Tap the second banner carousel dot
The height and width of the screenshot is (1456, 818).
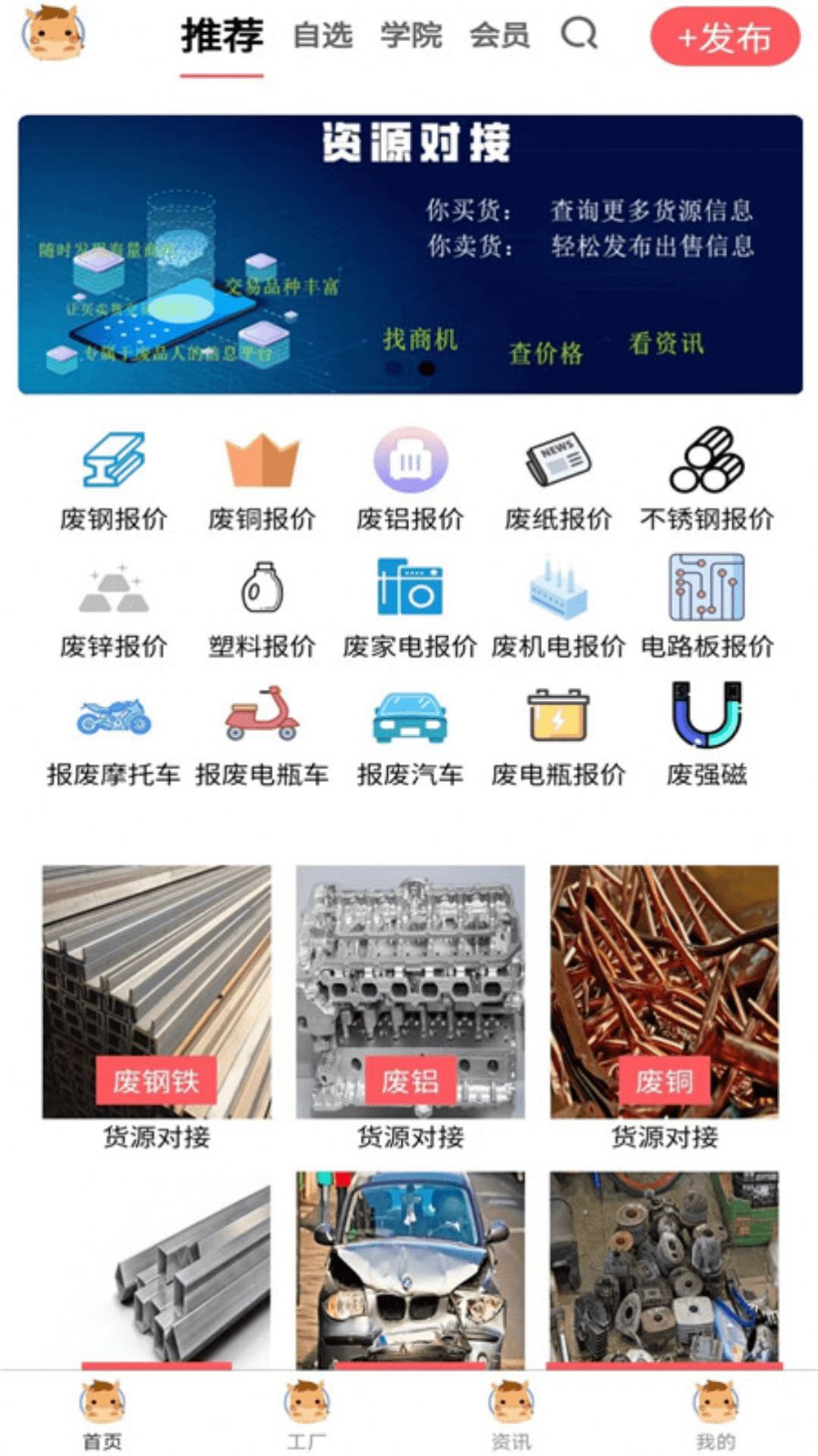pos(426,368)
